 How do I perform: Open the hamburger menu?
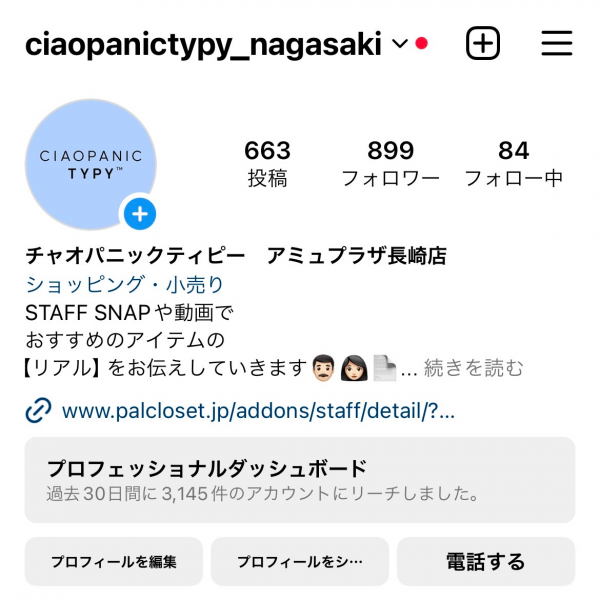tap(556, 44)
